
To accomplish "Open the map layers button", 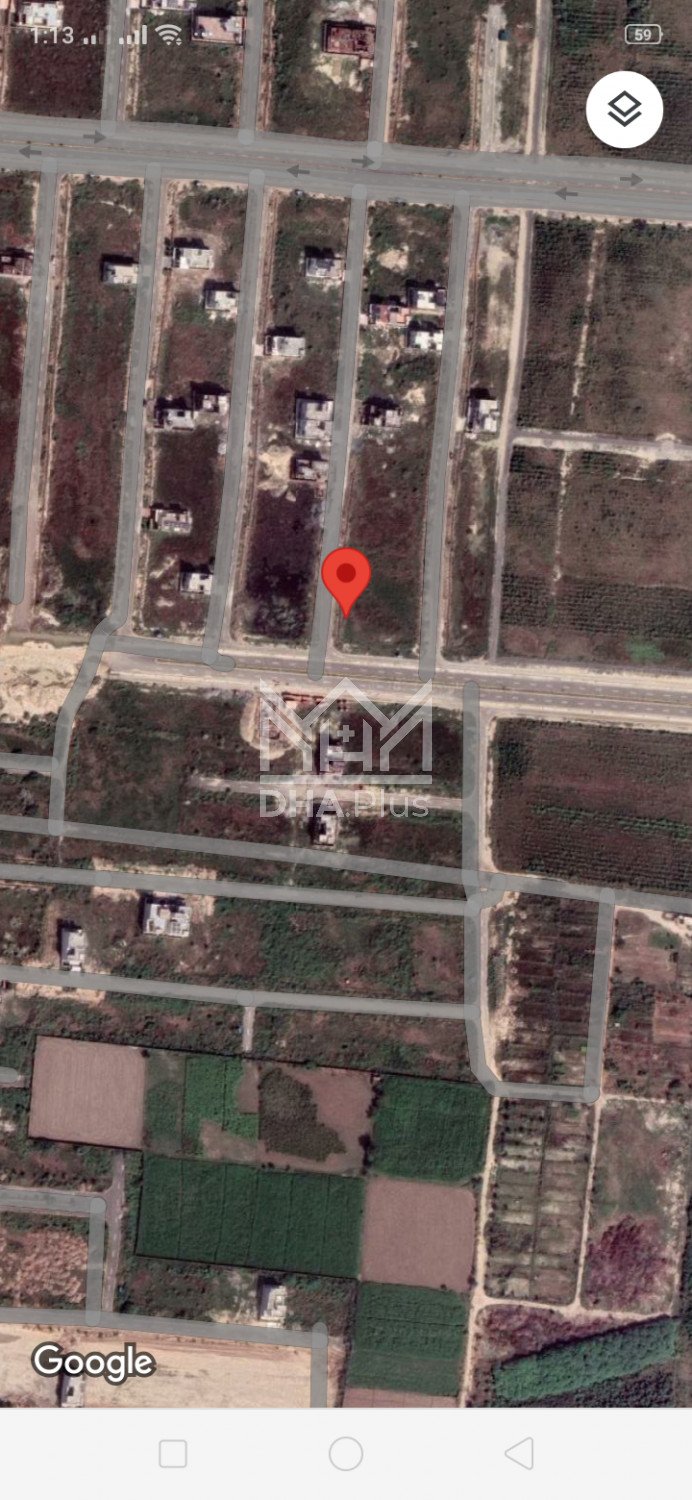I will (624, 110).
